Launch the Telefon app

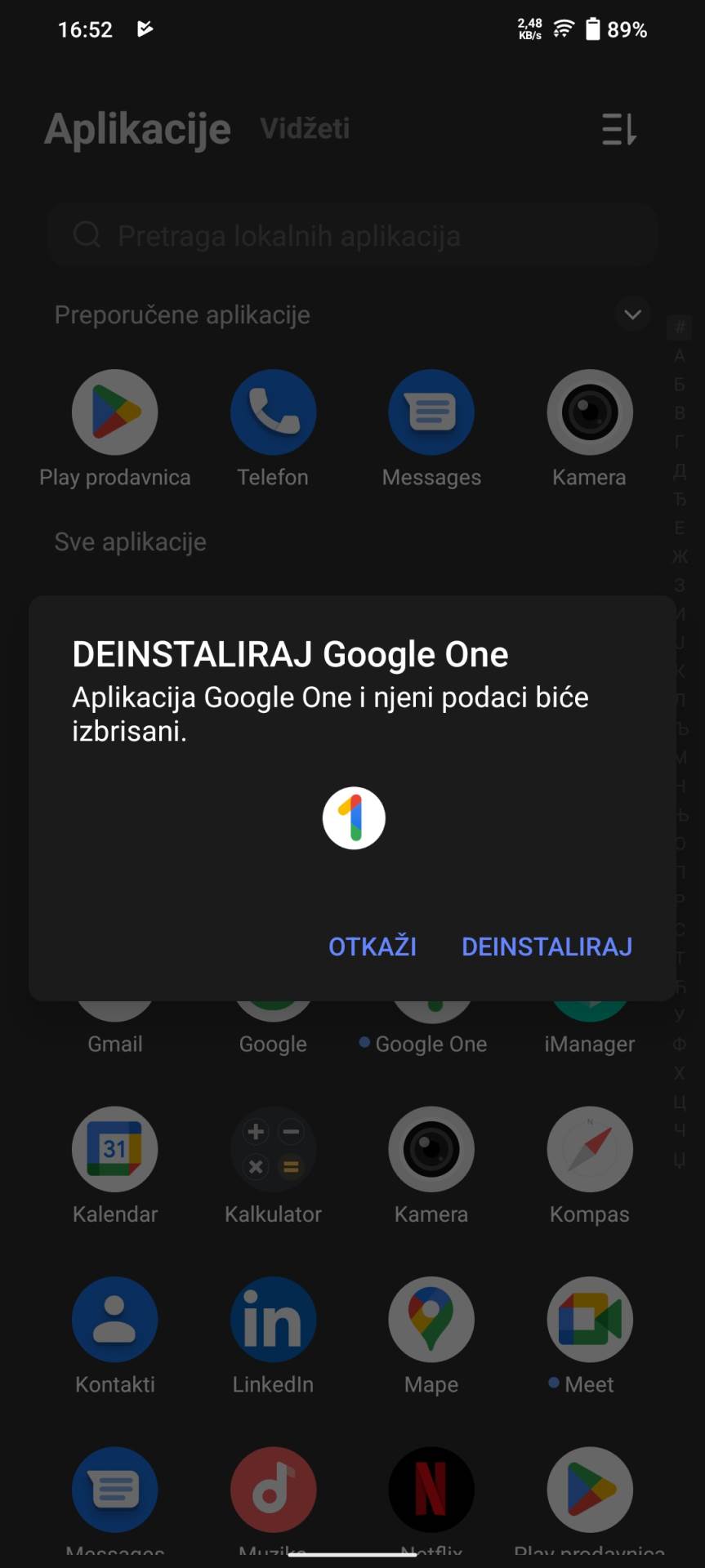click(273, 412)
